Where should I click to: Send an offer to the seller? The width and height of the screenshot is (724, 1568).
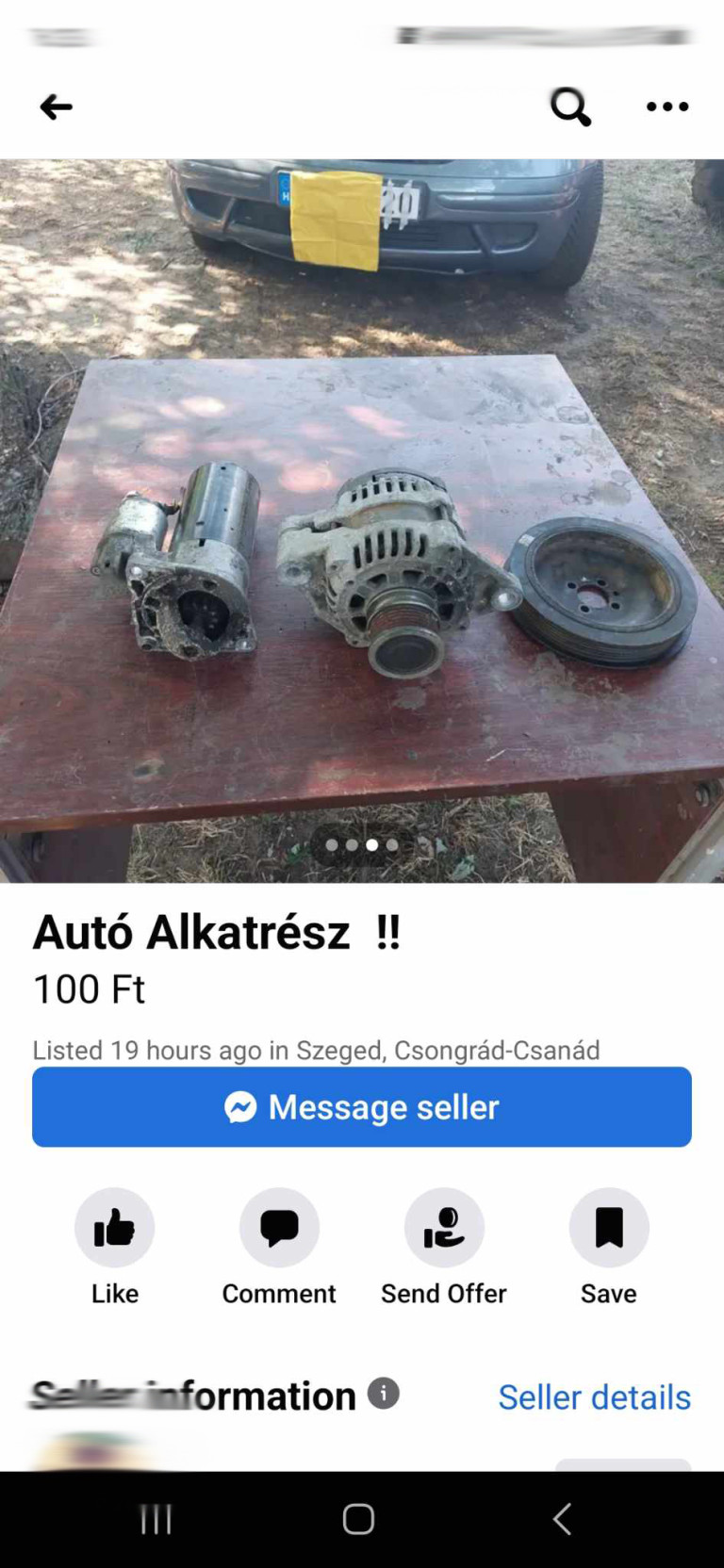pyautogui.click(x=444, y=1228)
